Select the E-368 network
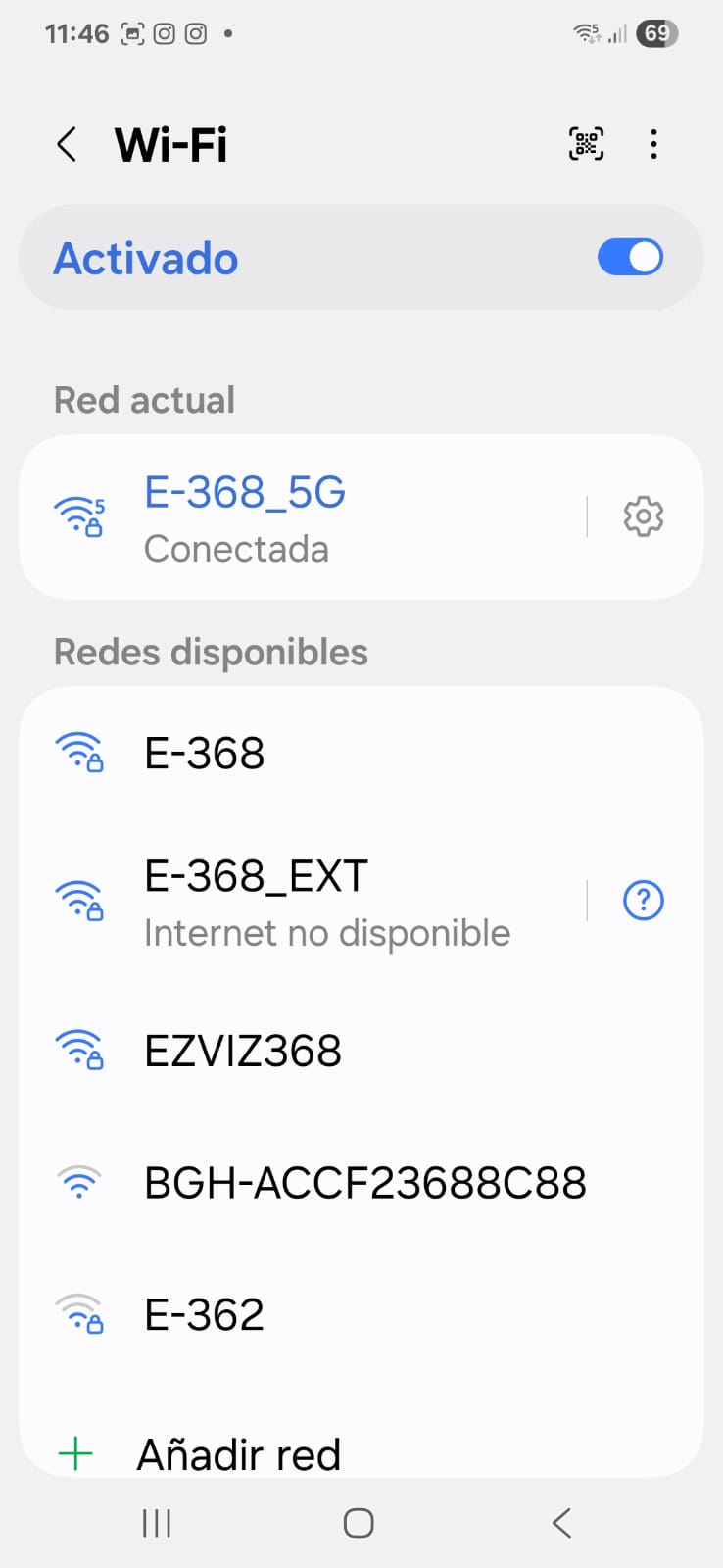 (x=294, y=754)
